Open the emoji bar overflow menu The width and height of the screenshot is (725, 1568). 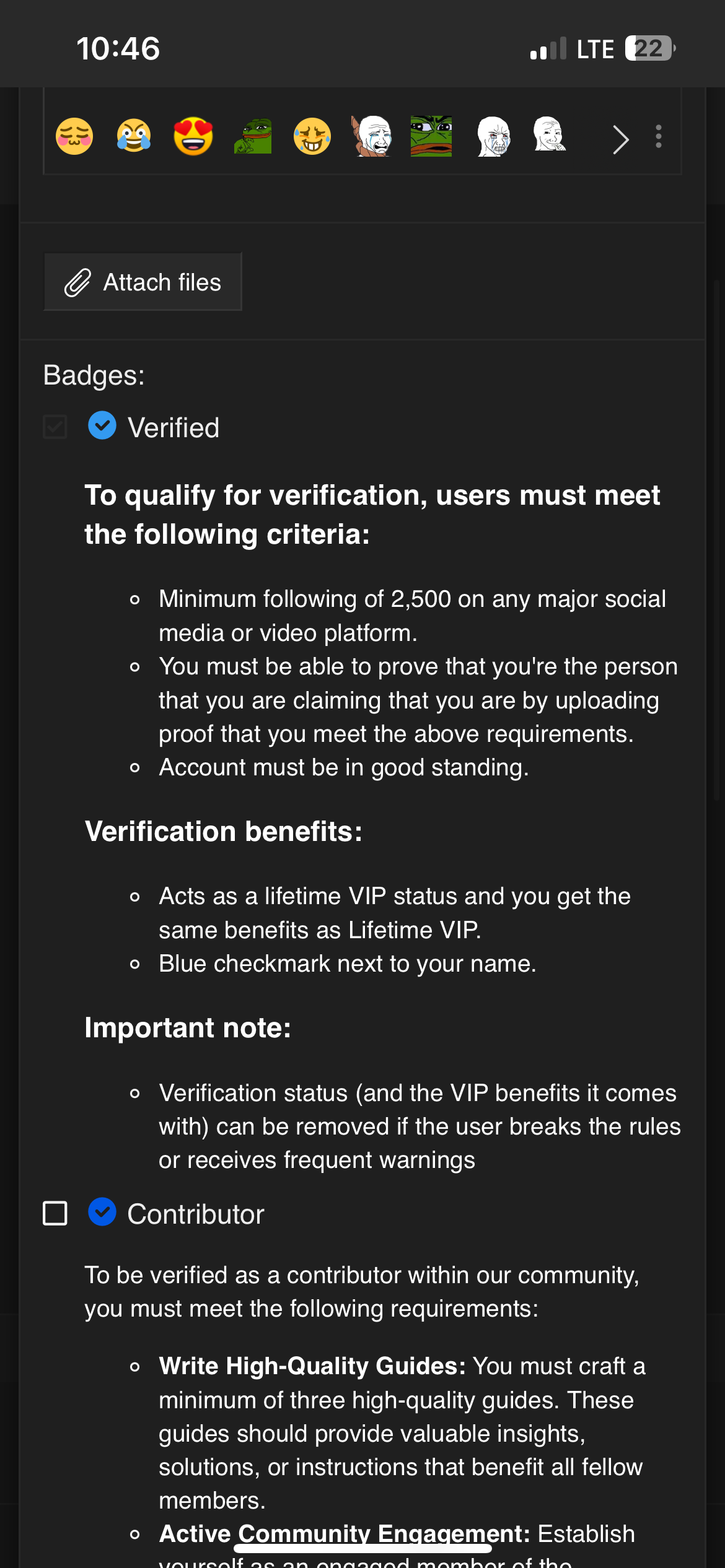click(659, 136)
